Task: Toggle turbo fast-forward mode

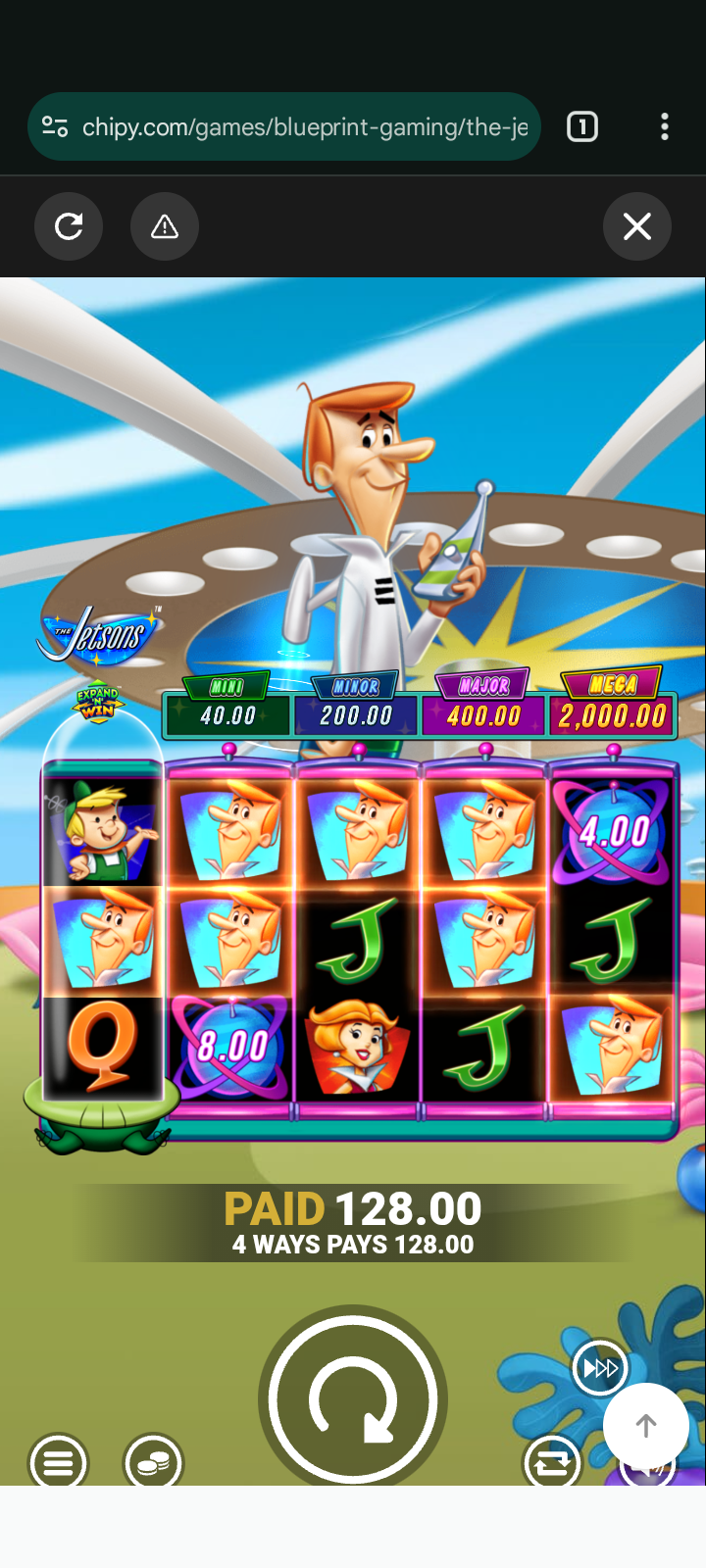Action: point(600,1368)
